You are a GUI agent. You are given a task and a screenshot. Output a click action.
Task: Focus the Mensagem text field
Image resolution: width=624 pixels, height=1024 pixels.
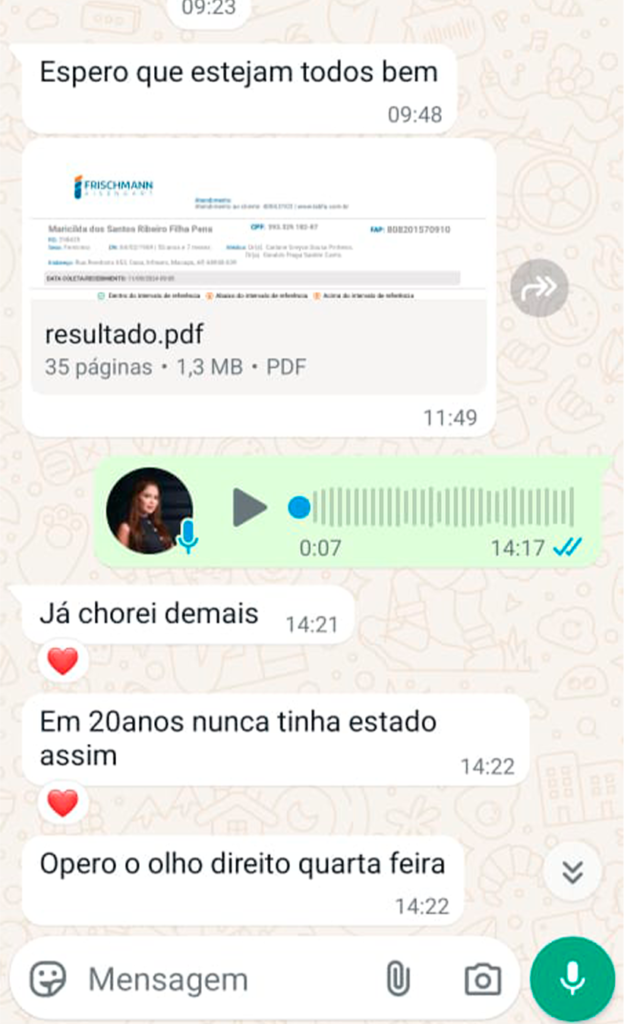220,979
